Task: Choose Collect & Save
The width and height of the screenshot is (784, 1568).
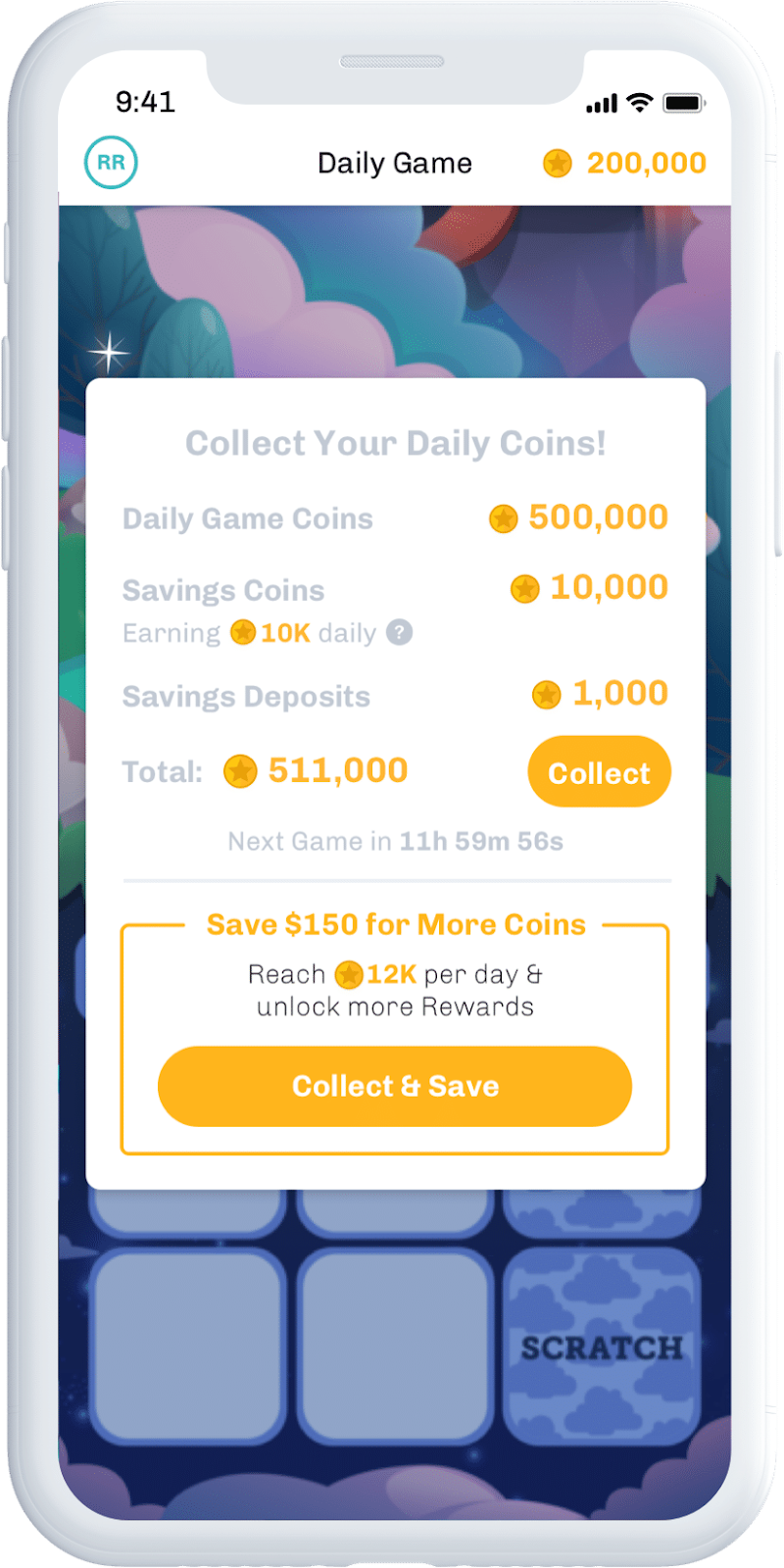Action: click(x=395, y=1086)
